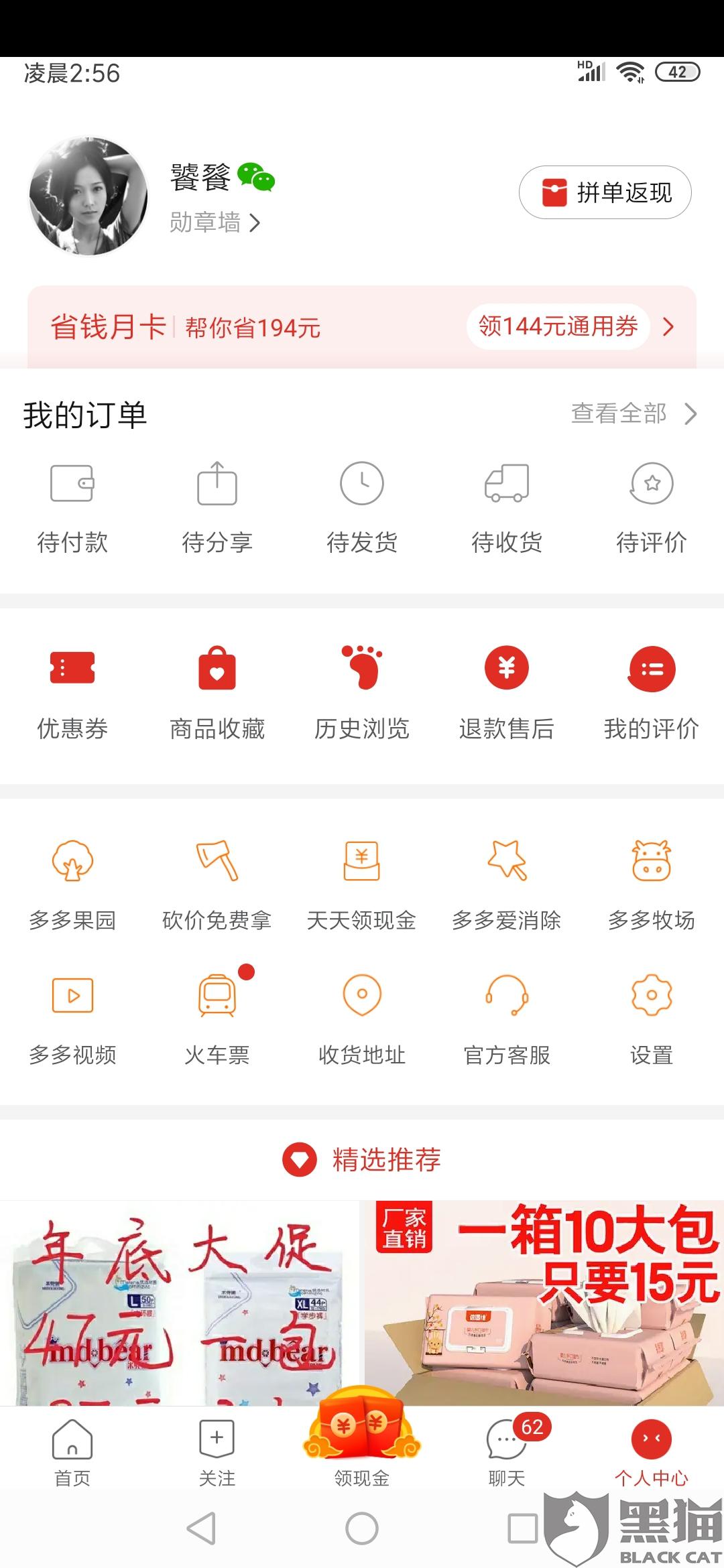Switch to the 首页 home tab
This screenshot has width=724, height=1568.
click(72, 1452)
